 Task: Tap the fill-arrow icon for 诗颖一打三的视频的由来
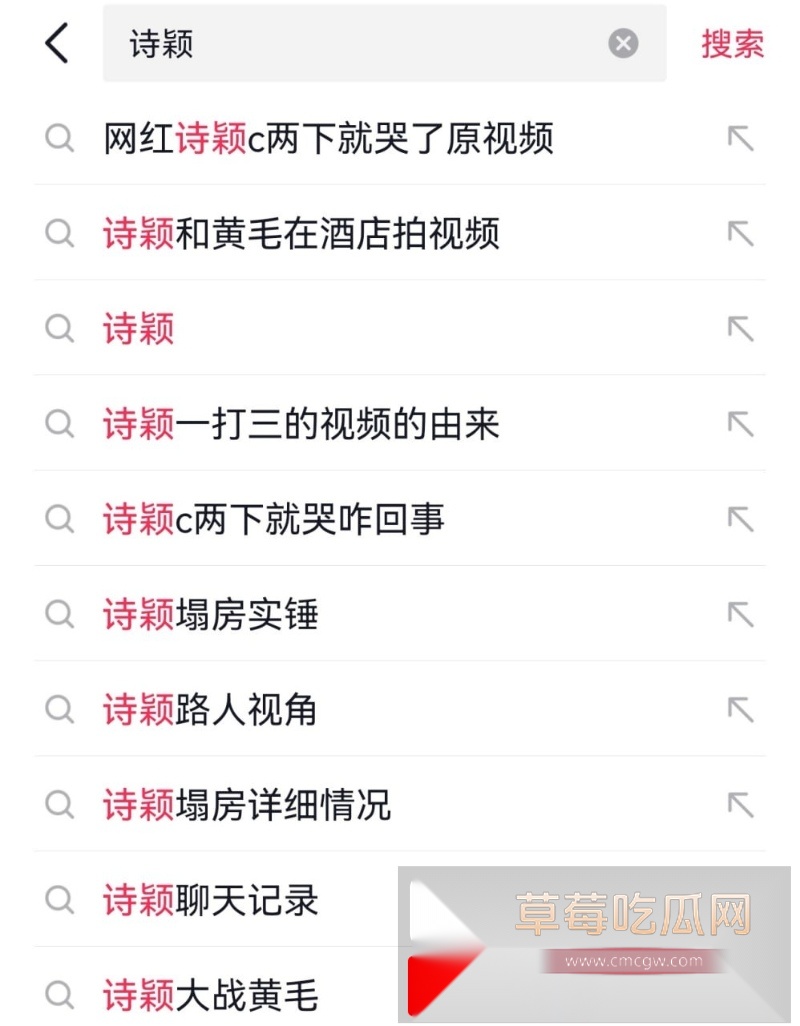tap(740, 424)
